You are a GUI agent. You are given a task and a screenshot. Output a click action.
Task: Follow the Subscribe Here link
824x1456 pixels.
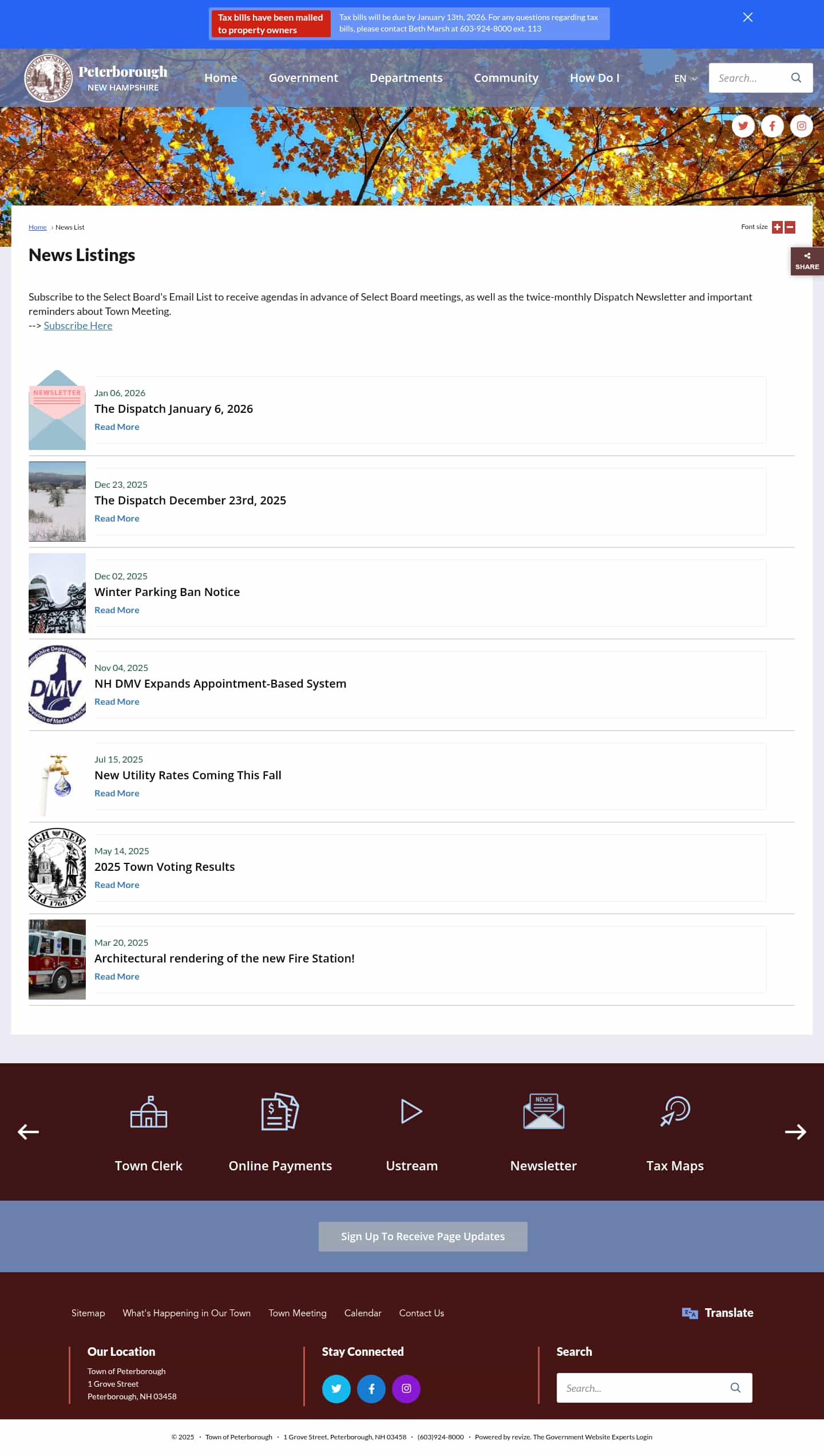point(78,326)
